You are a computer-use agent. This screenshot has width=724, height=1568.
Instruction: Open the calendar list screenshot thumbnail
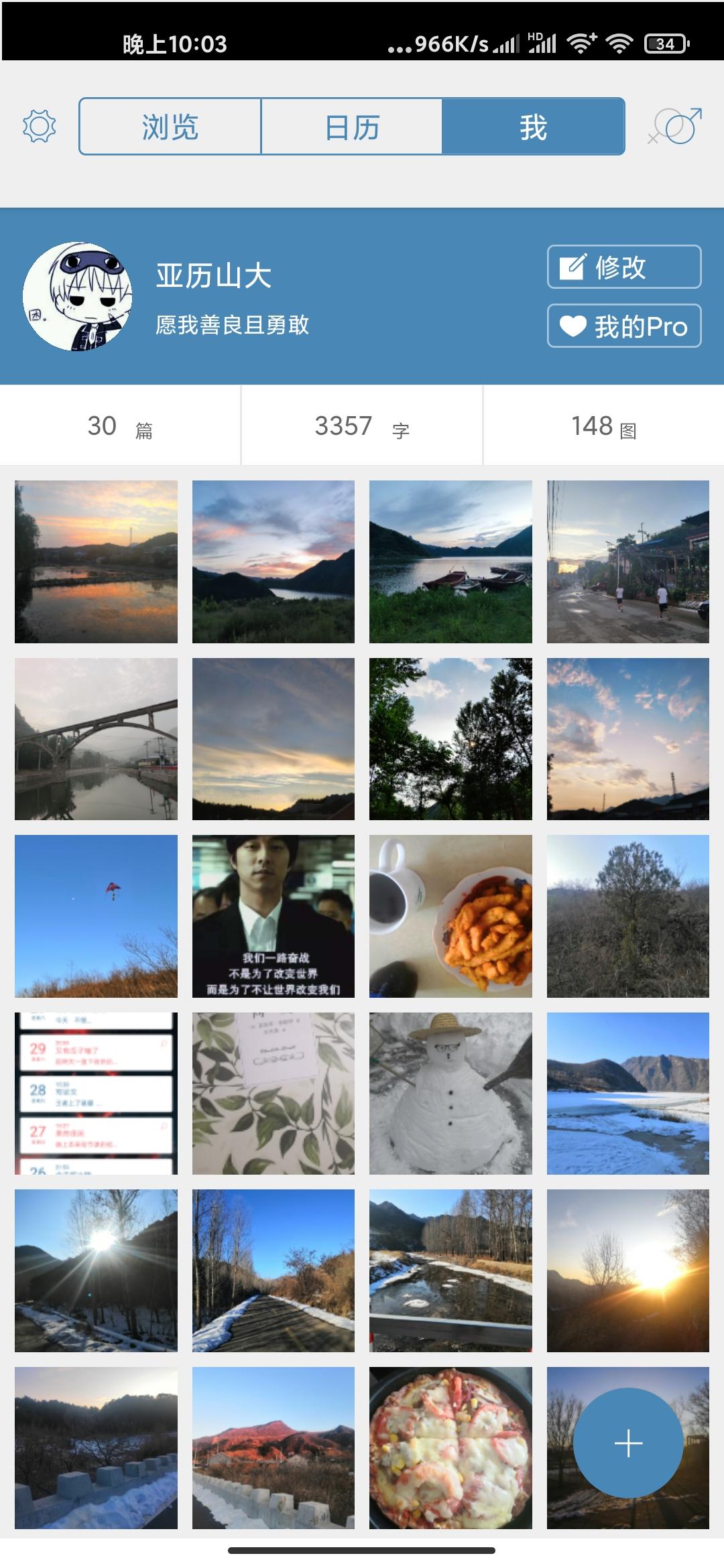(x=96, y=1093)
